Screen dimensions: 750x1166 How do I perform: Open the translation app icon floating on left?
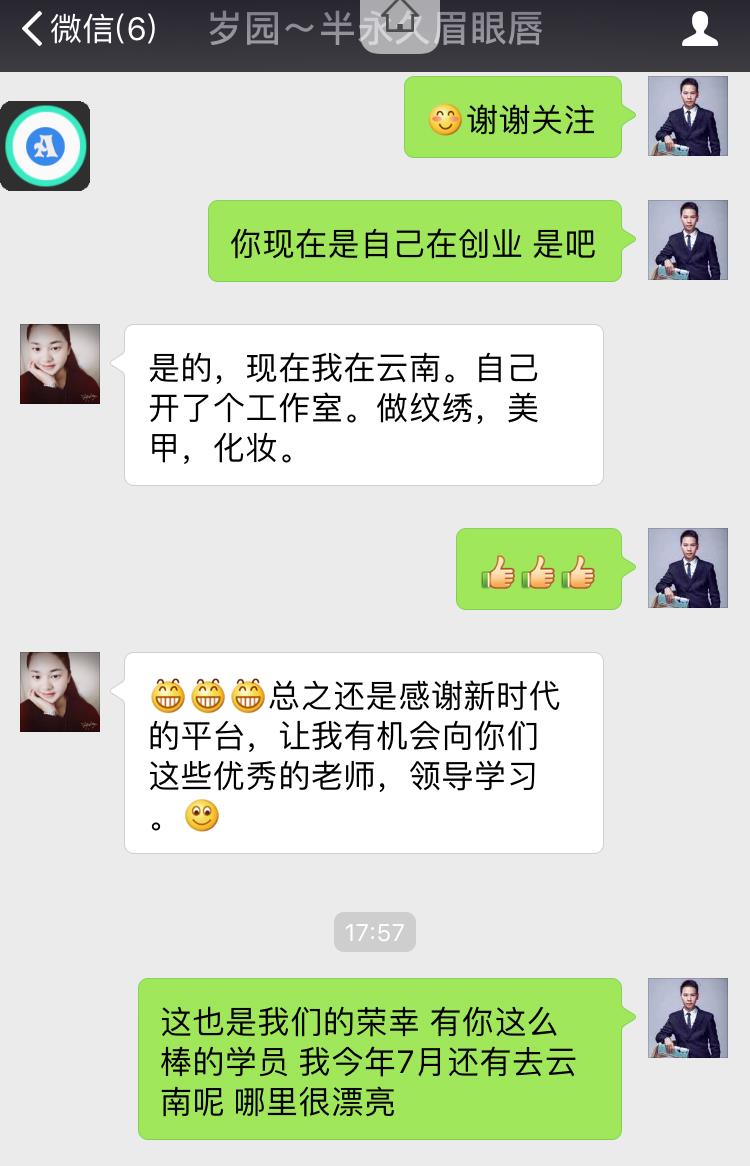coord(44,145)
